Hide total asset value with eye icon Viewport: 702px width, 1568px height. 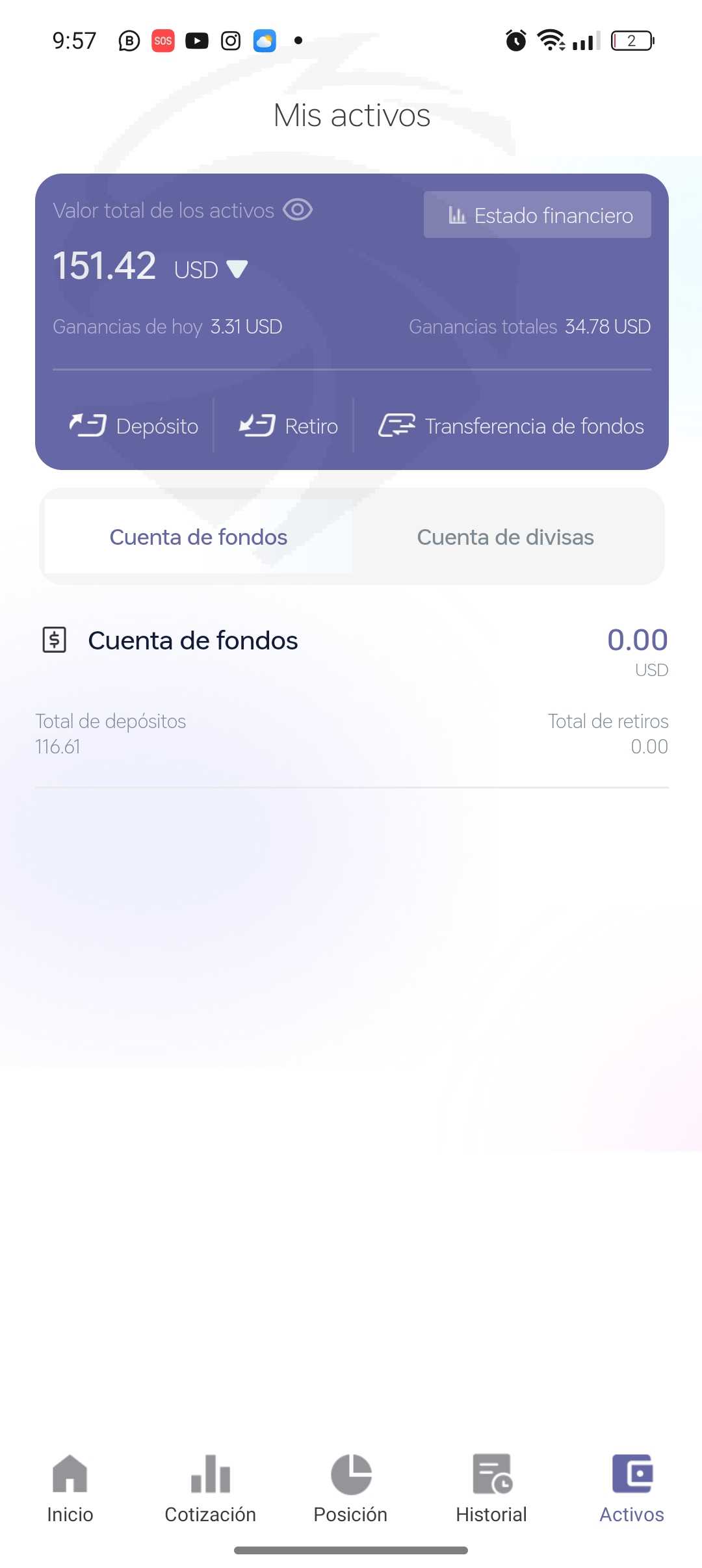coord(298,210)
